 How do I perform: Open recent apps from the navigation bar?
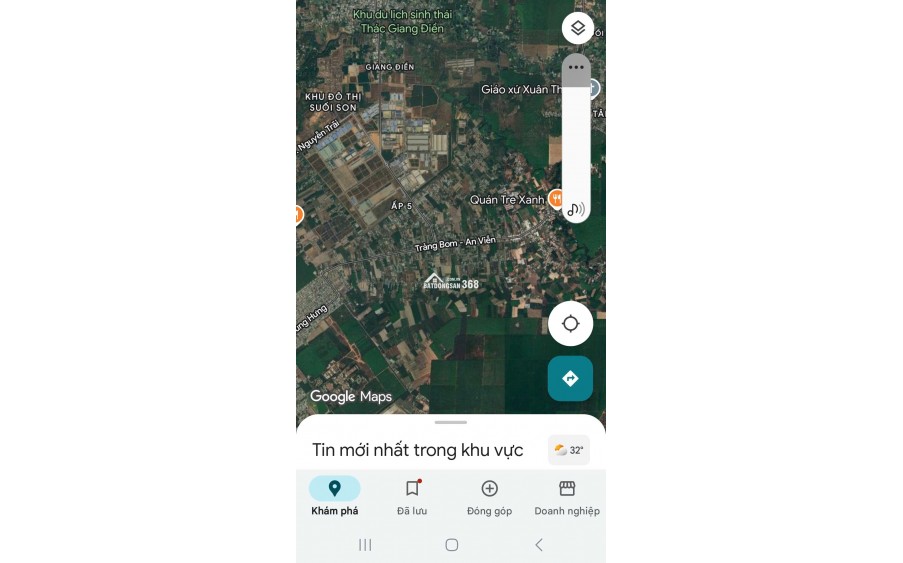pos(365,545)
